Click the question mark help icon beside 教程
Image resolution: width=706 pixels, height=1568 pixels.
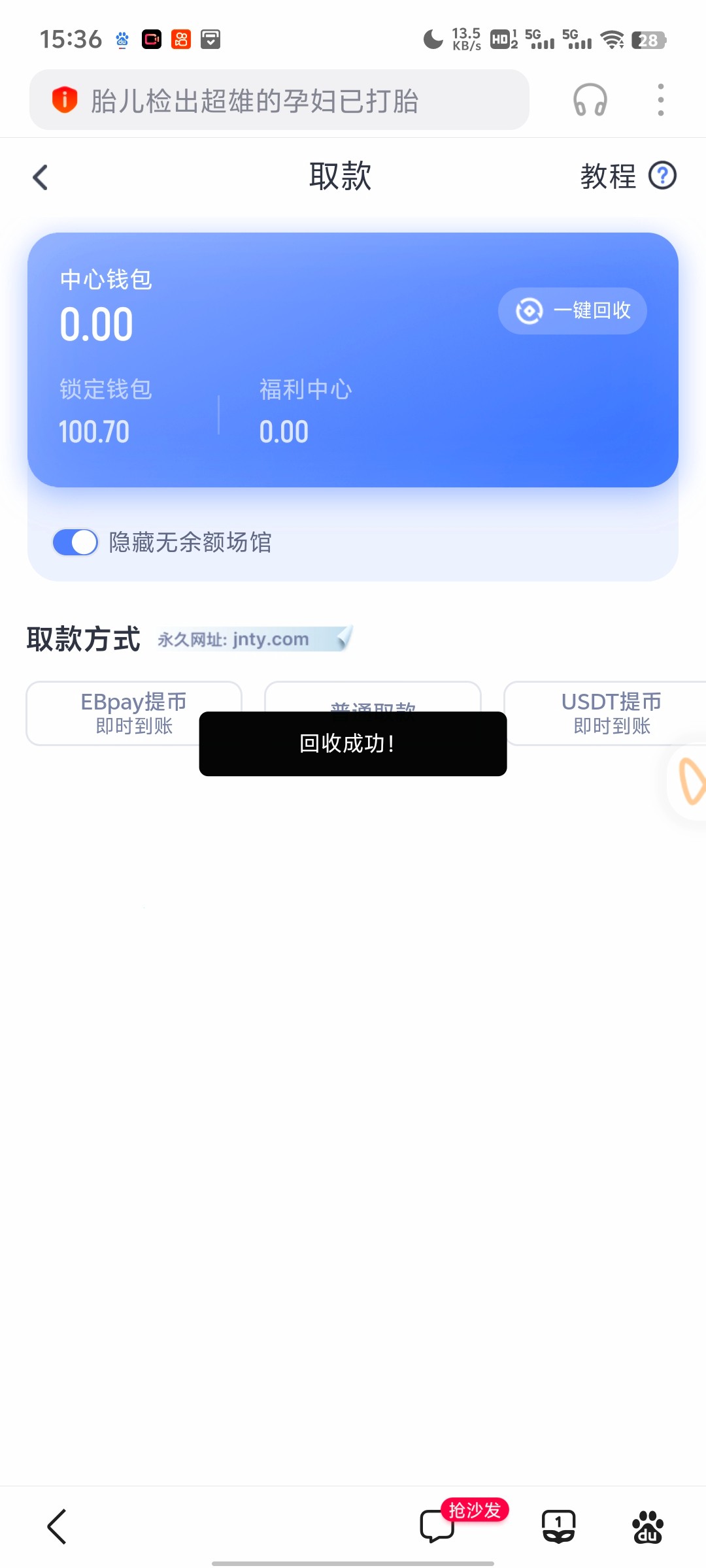[x=662, y=176]
